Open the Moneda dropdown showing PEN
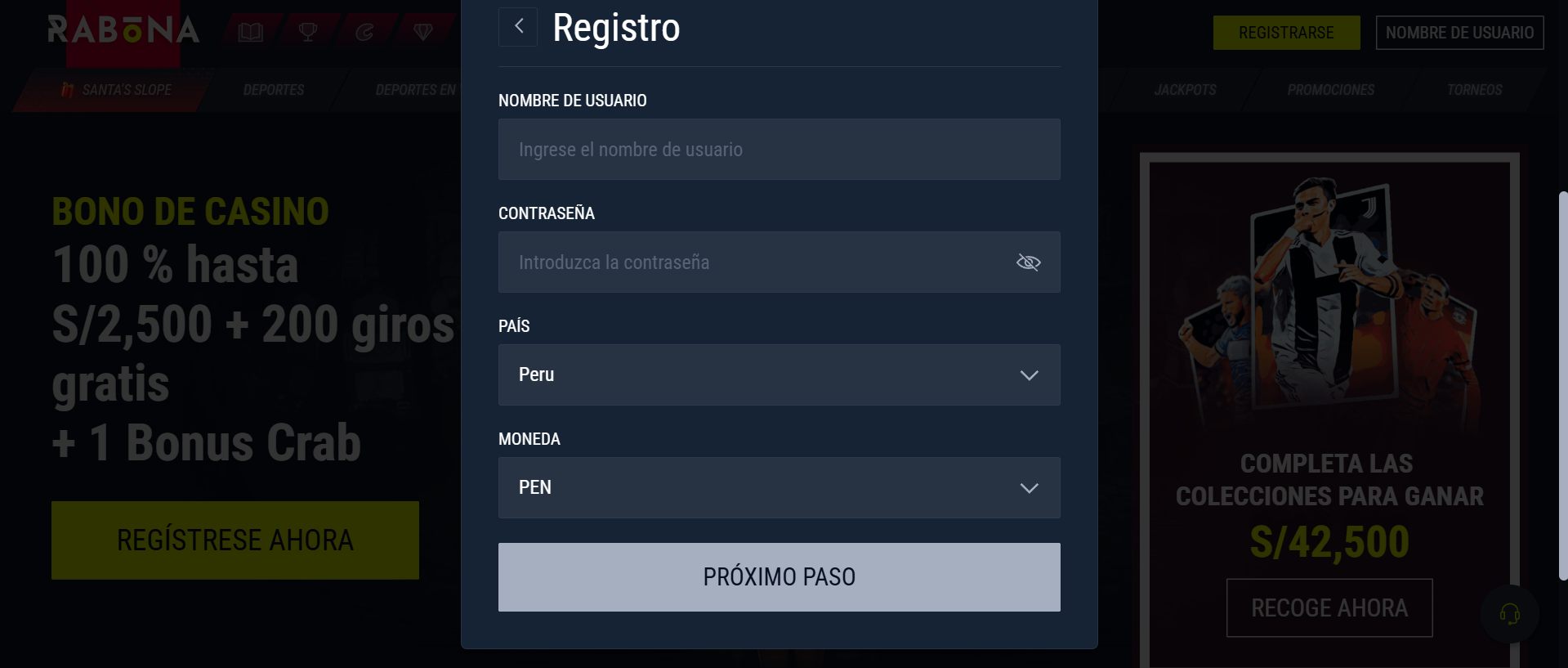The image size is (1568, 668). coord(779,488)
